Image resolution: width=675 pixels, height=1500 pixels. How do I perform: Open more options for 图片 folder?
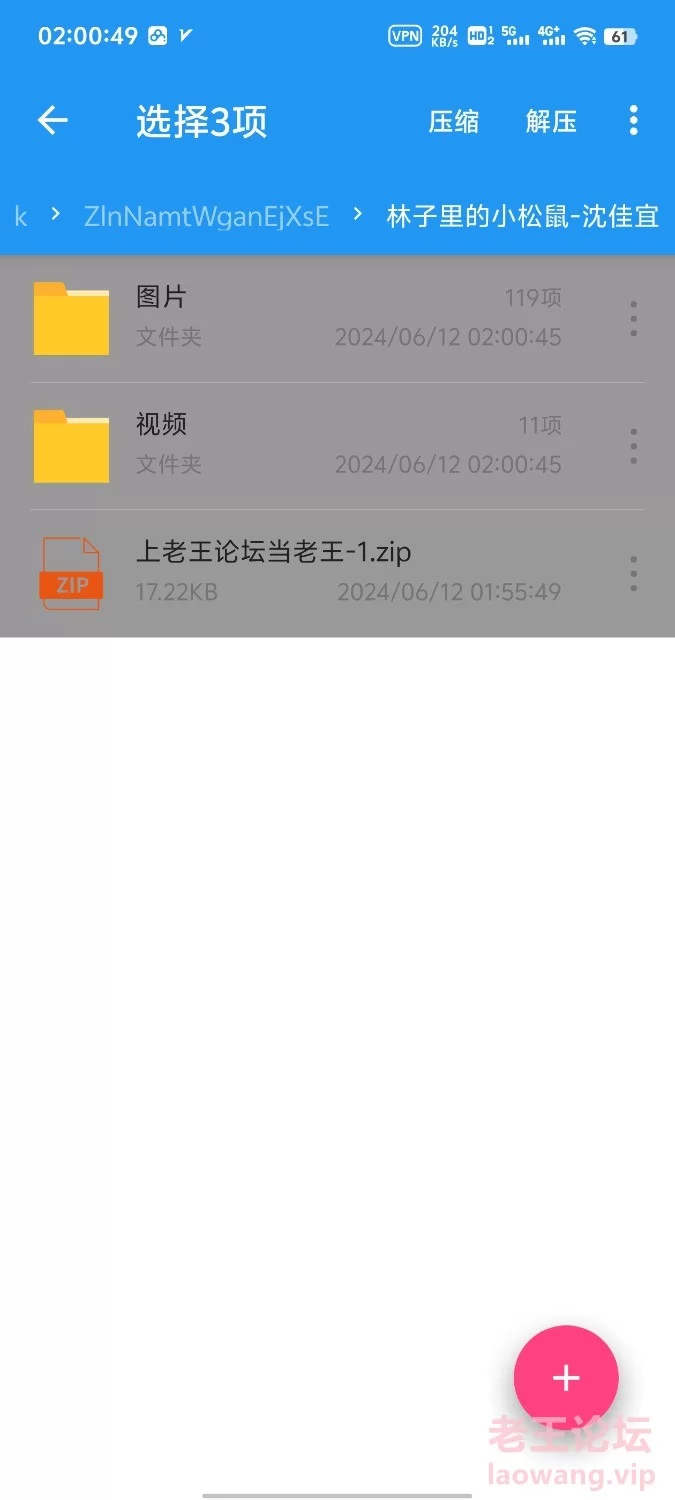(x=633, y=318)
